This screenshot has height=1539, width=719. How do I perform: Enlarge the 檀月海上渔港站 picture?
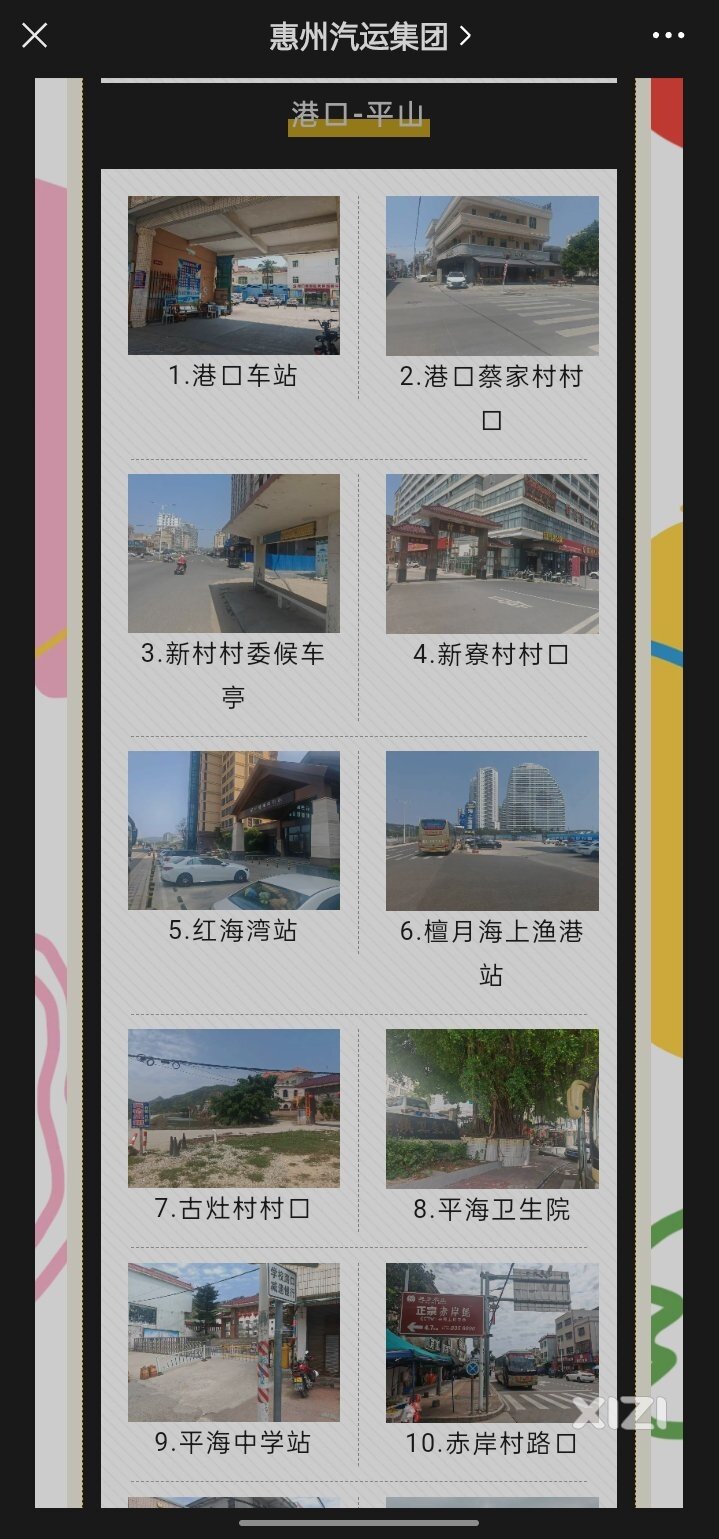[492, 830]
